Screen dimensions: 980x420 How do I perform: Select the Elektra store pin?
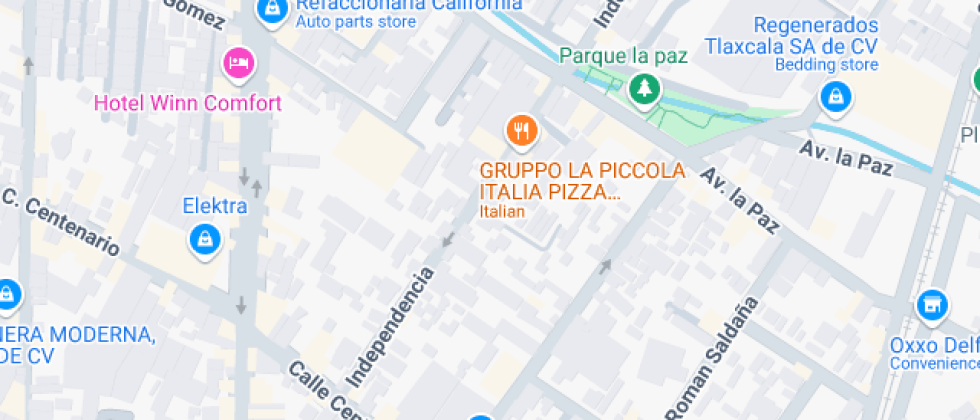[205, 238]
